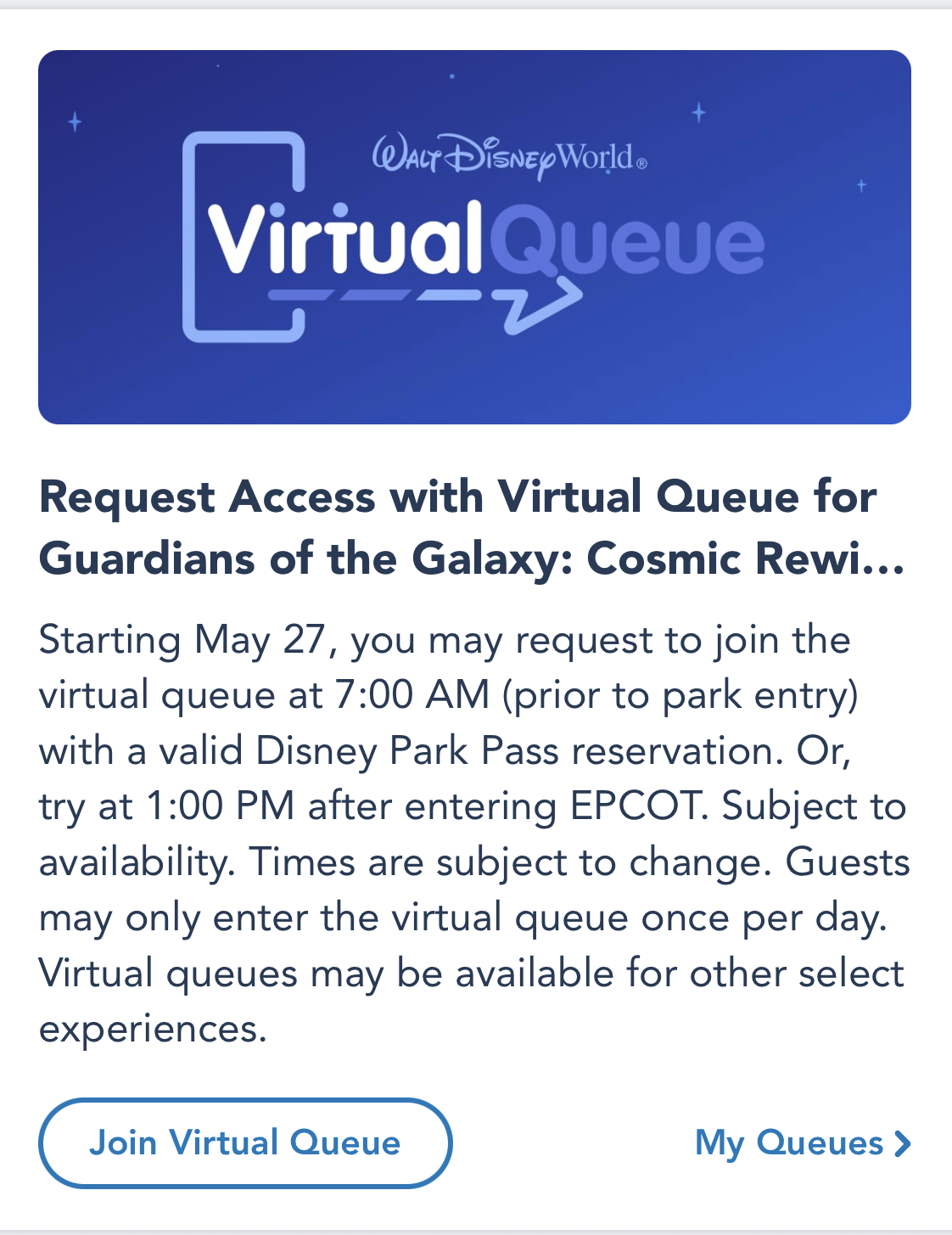
Task: Open the Virtual Queue banner card
Action: [474, 237]
